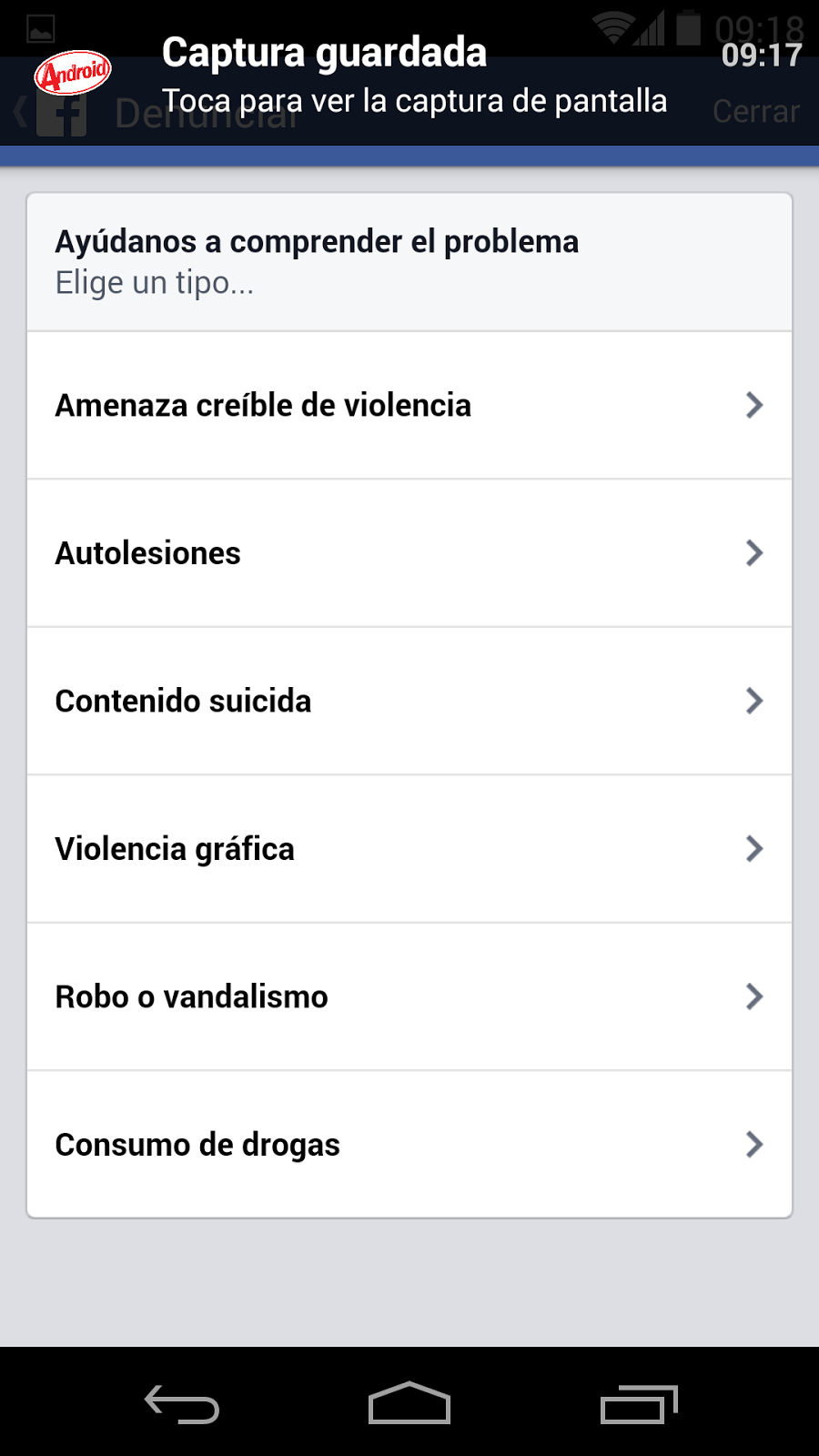Choose Robo o vandalismo
This screenshot has height=1456, width=819.
pos(409,996)
